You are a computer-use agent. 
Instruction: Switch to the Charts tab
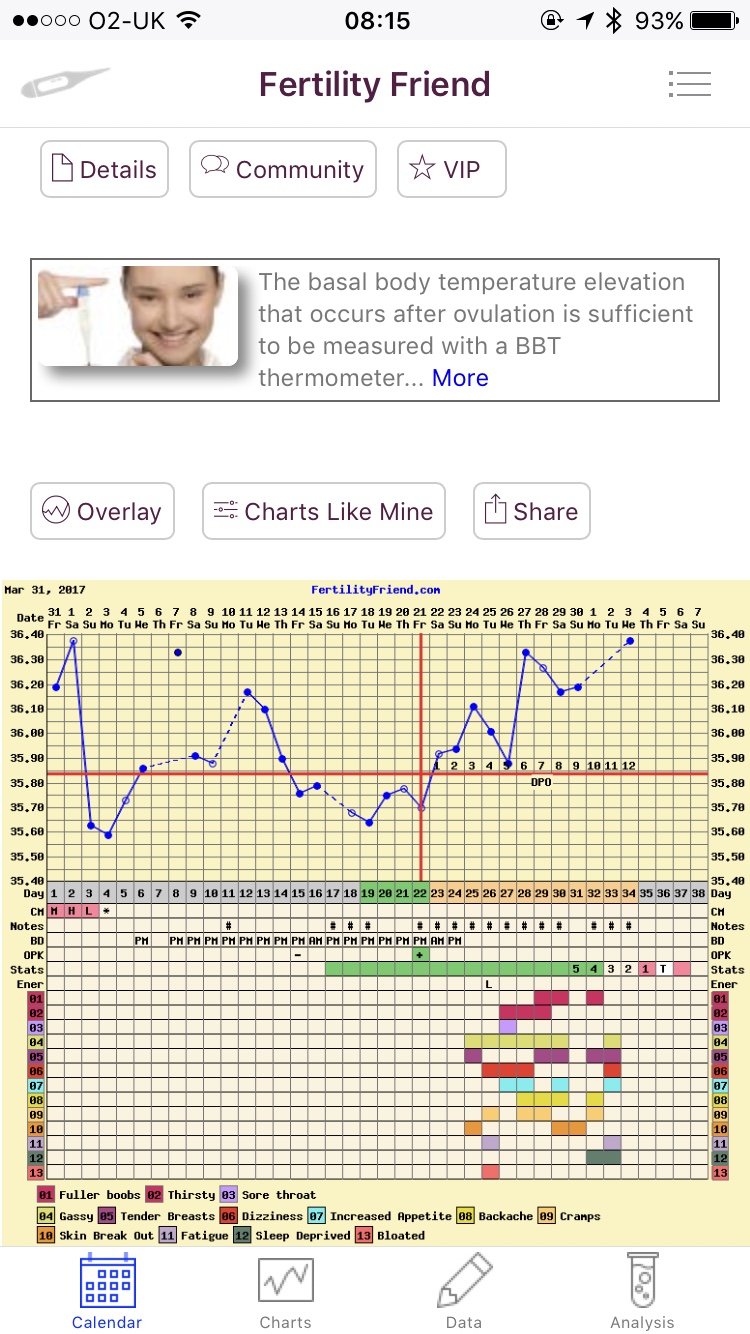pyautogui.click(x=285, y=1292)
